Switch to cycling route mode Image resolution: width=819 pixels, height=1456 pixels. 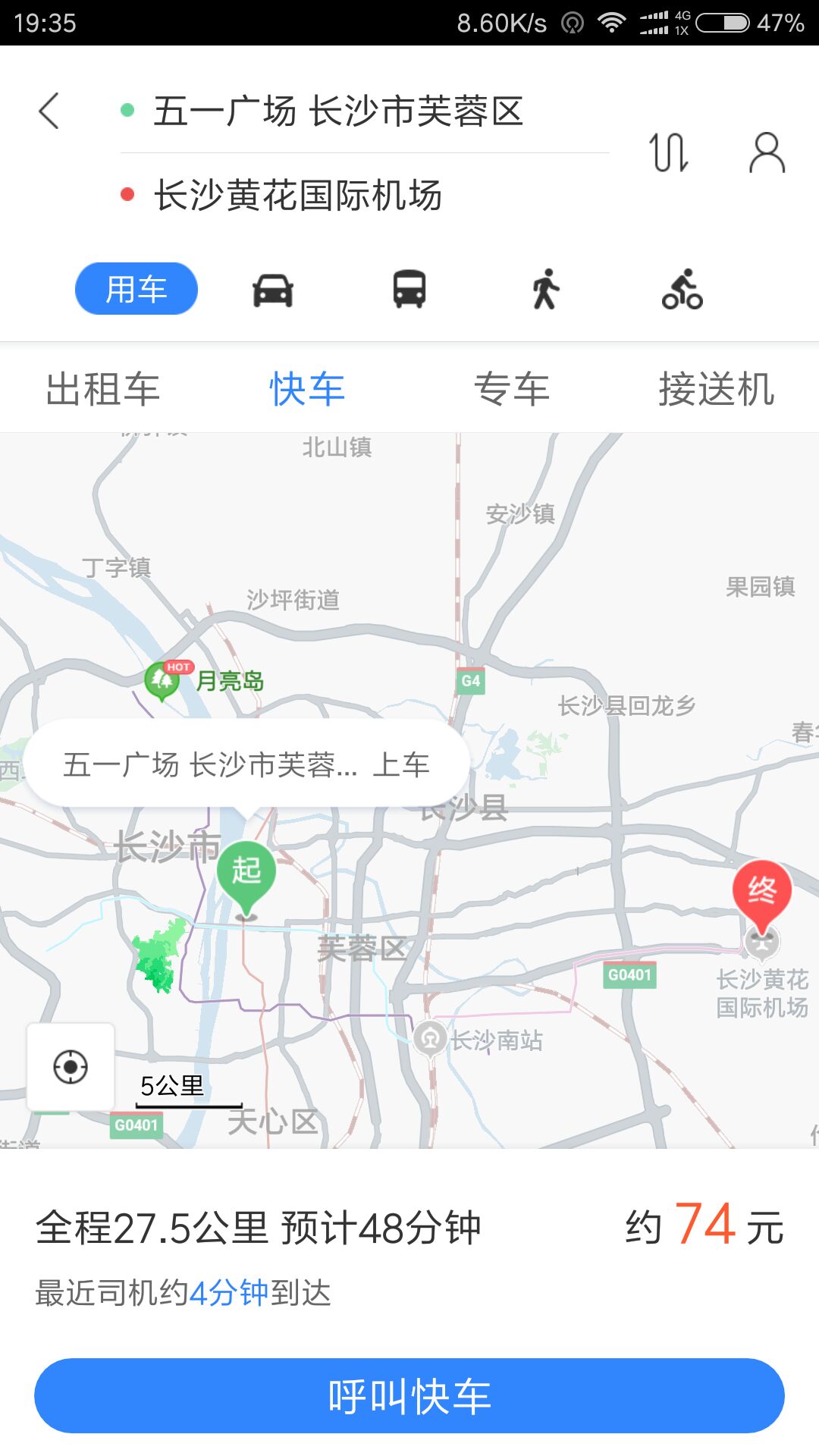pyautogui.click(x=682, y=290)
